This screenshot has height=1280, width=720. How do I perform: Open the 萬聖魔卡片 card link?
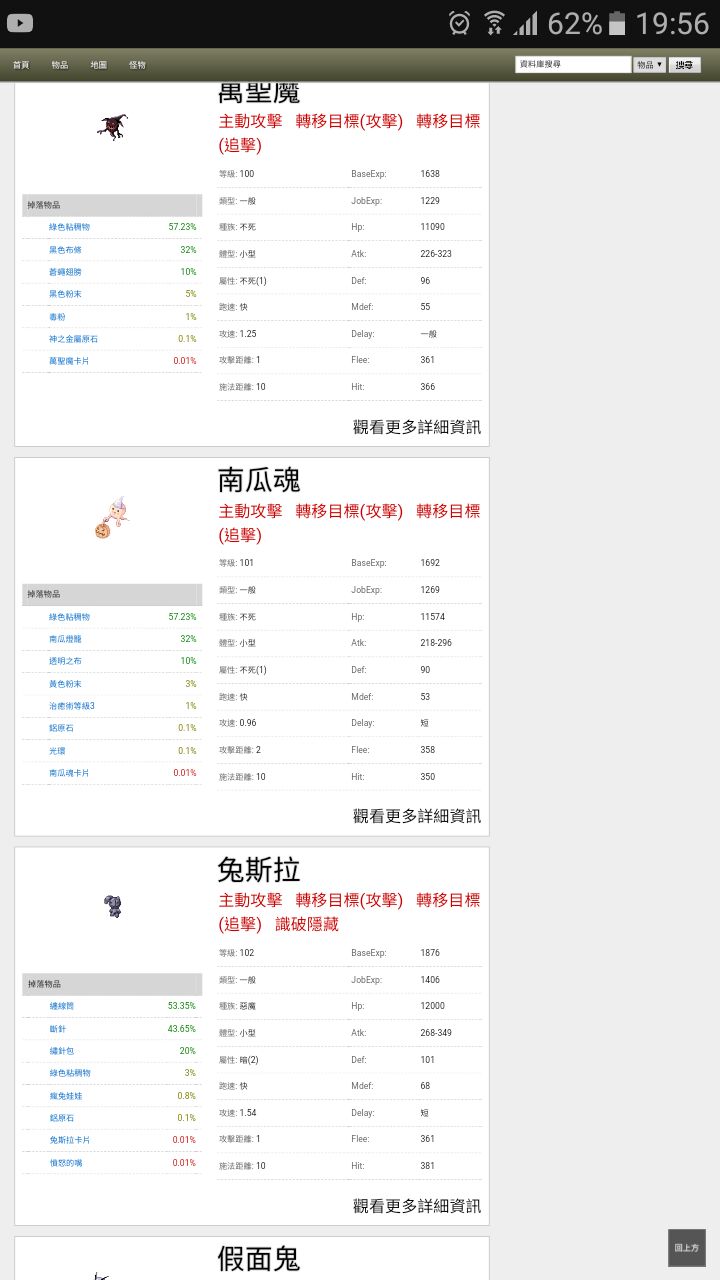pyautogui.click(x=69, y=361)
